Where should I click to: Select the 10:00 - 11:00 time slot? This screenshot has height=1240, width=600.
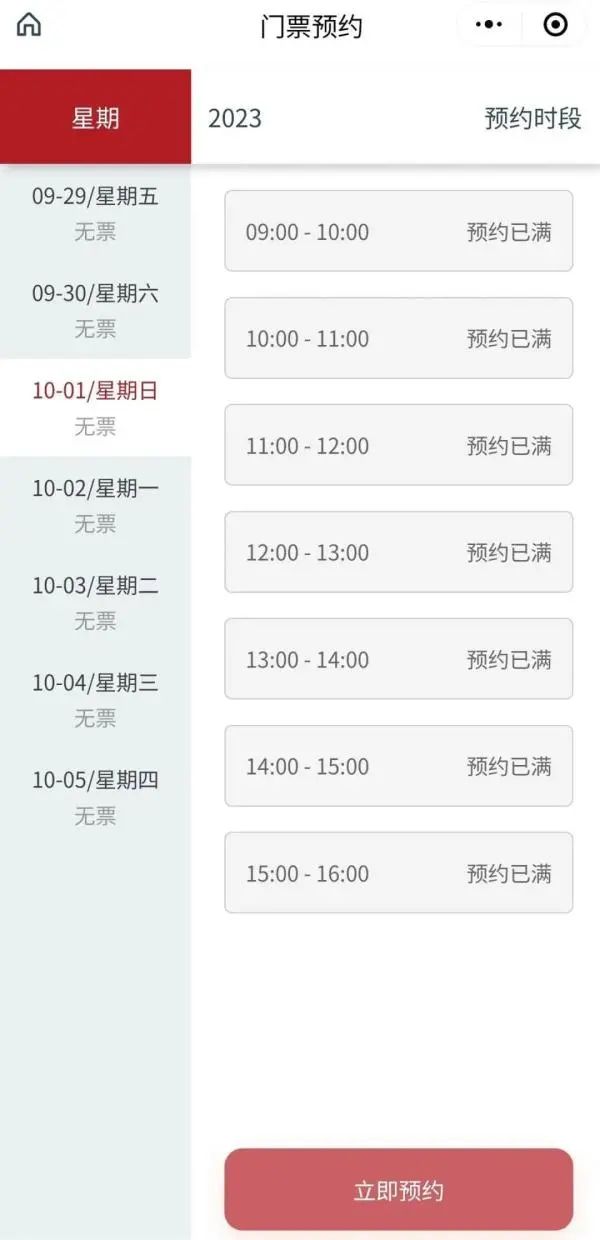[x=398, y=338]
